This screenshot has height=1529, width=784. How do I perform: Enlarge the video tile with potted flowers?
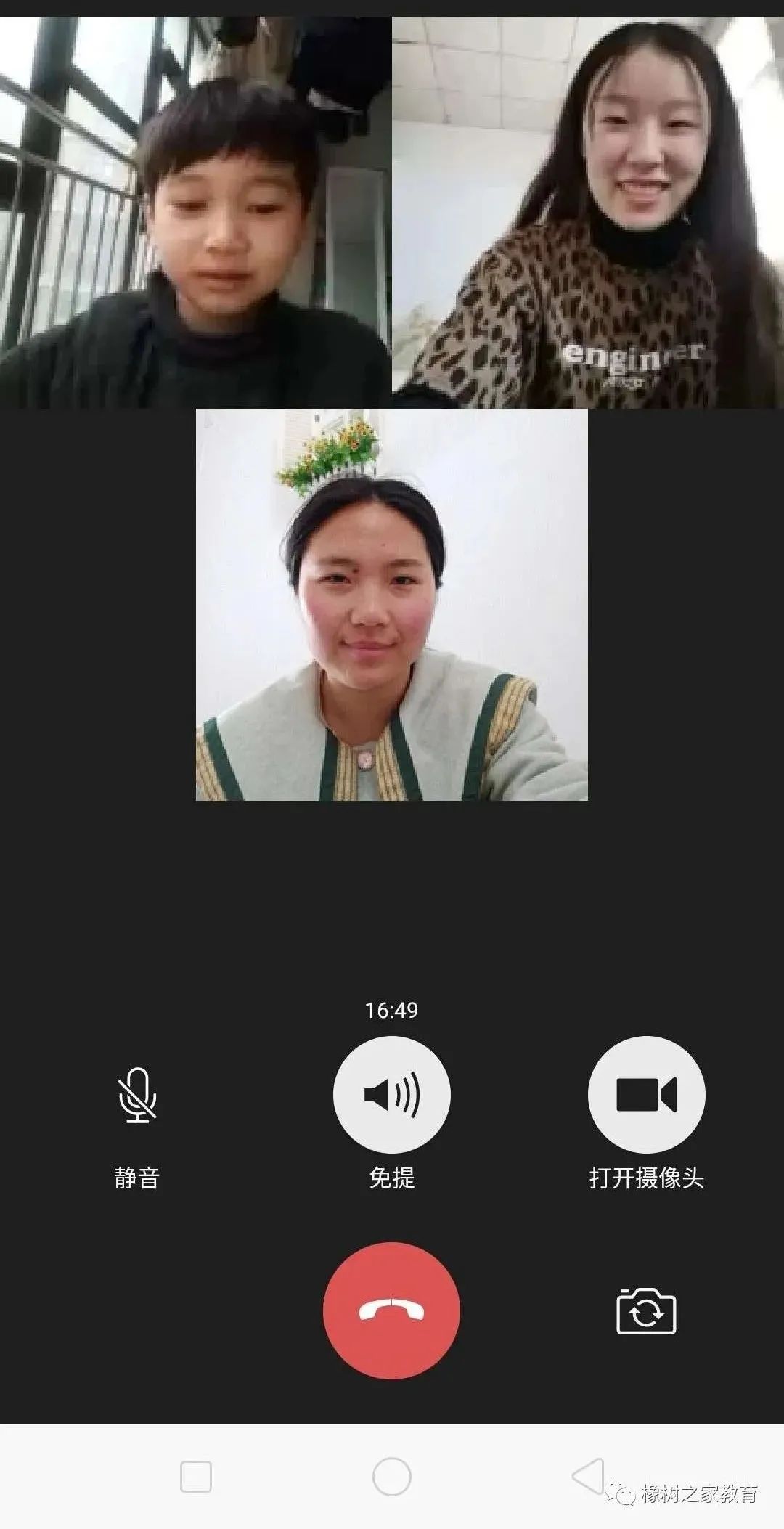[391, 604]
